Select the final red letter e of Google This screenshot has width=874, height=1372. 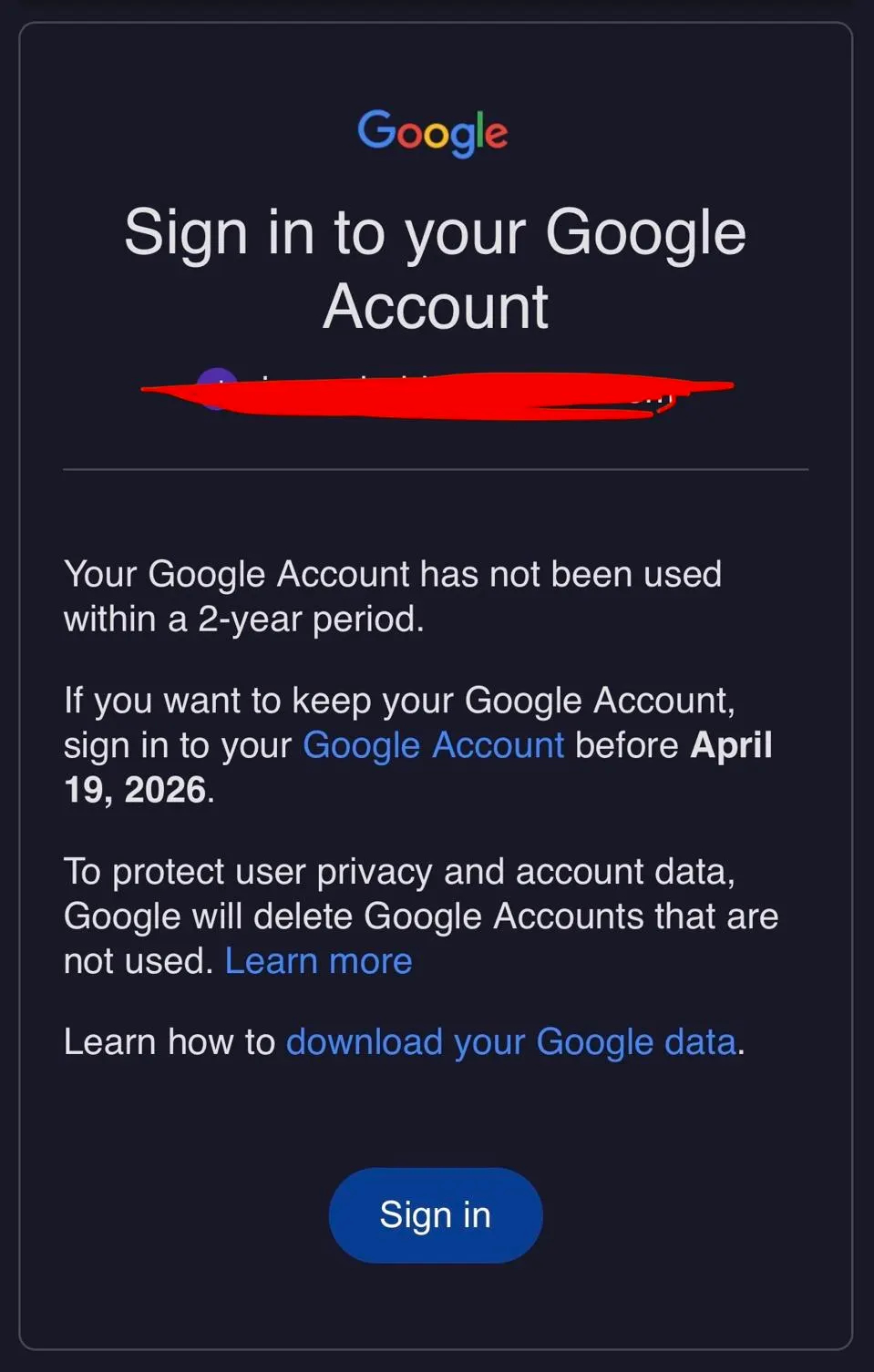[x=499, y=137]
